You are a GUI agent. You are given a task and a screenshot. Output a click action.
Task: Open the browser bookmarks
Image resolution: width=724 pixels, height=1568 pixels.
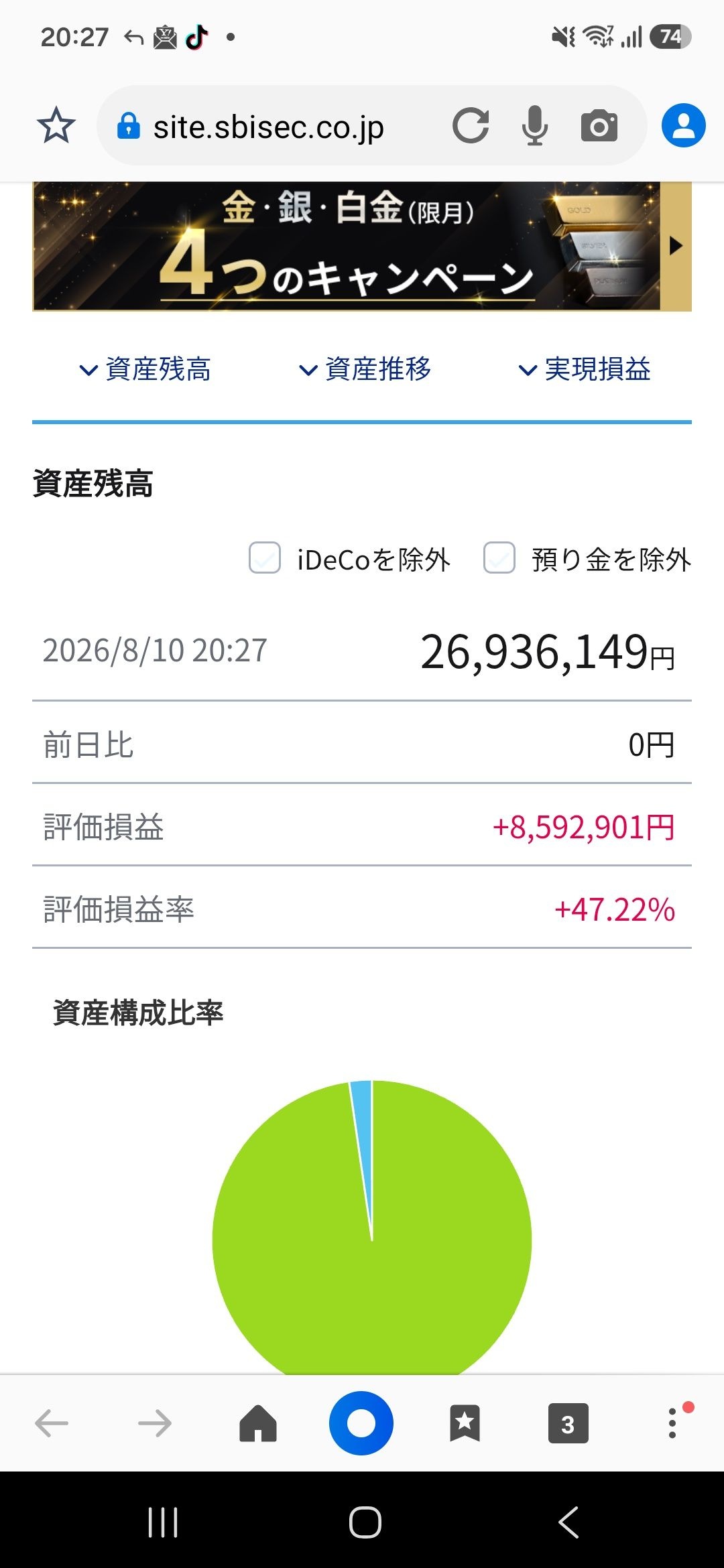point(465,1423)
